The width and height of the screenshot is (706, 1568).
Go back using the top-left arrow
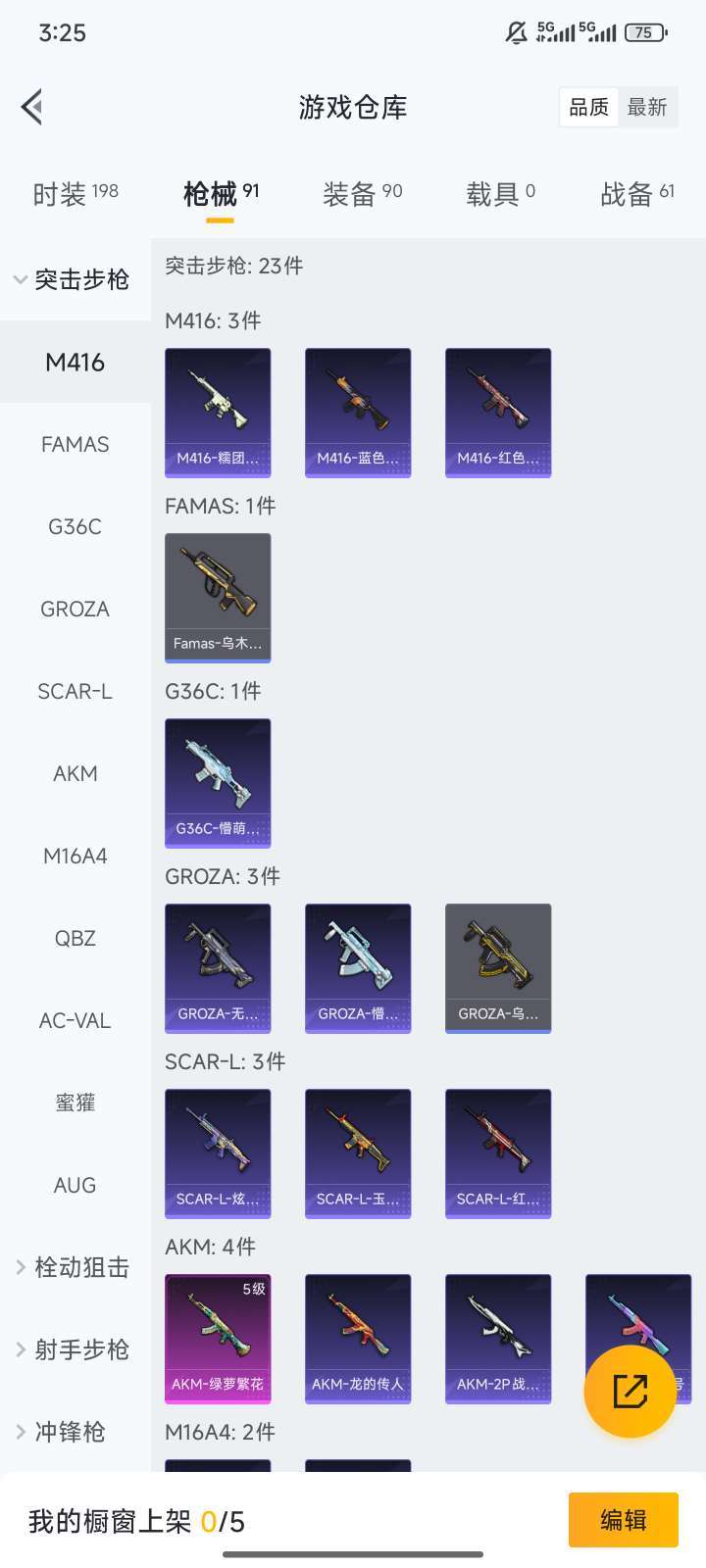31,107
